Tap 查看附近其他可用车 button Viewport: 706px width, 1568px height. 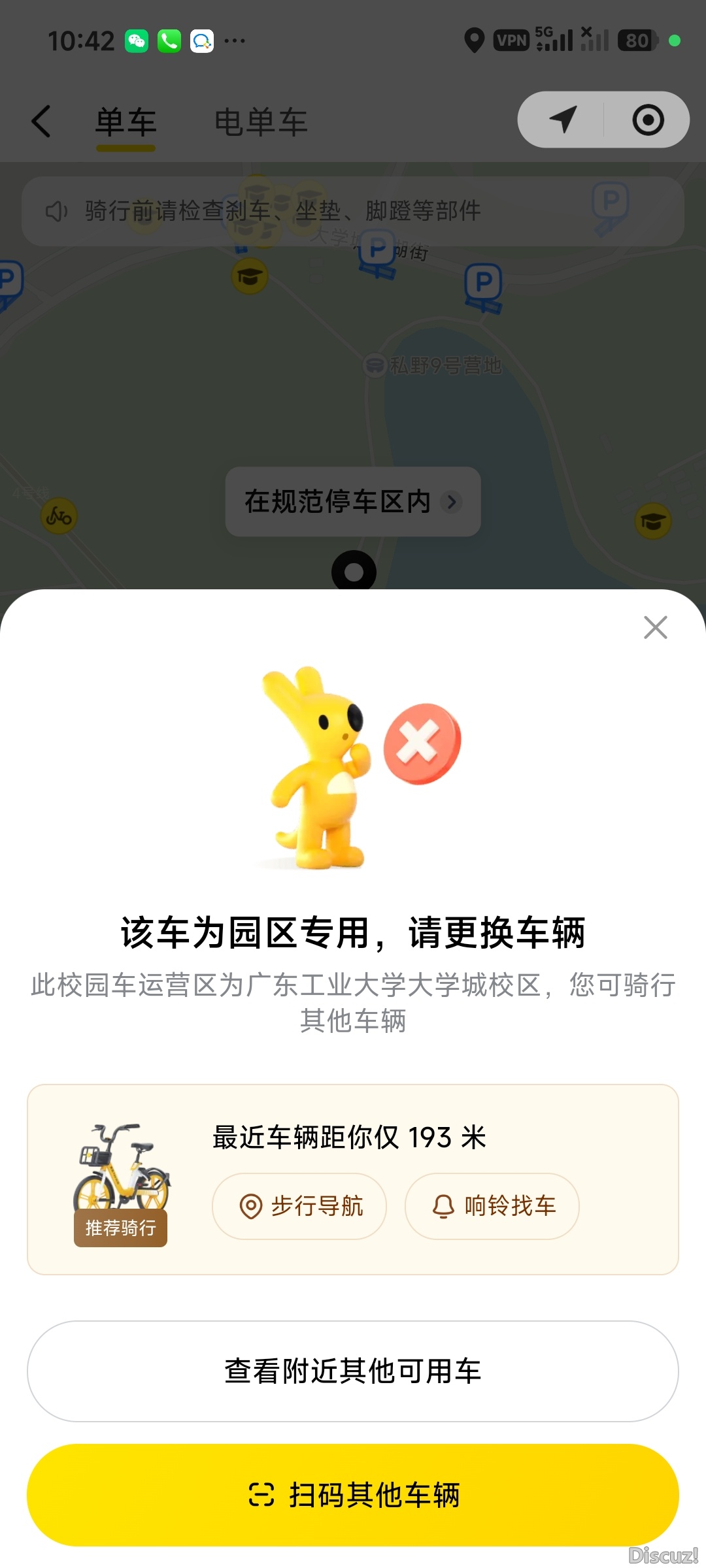353,1371
